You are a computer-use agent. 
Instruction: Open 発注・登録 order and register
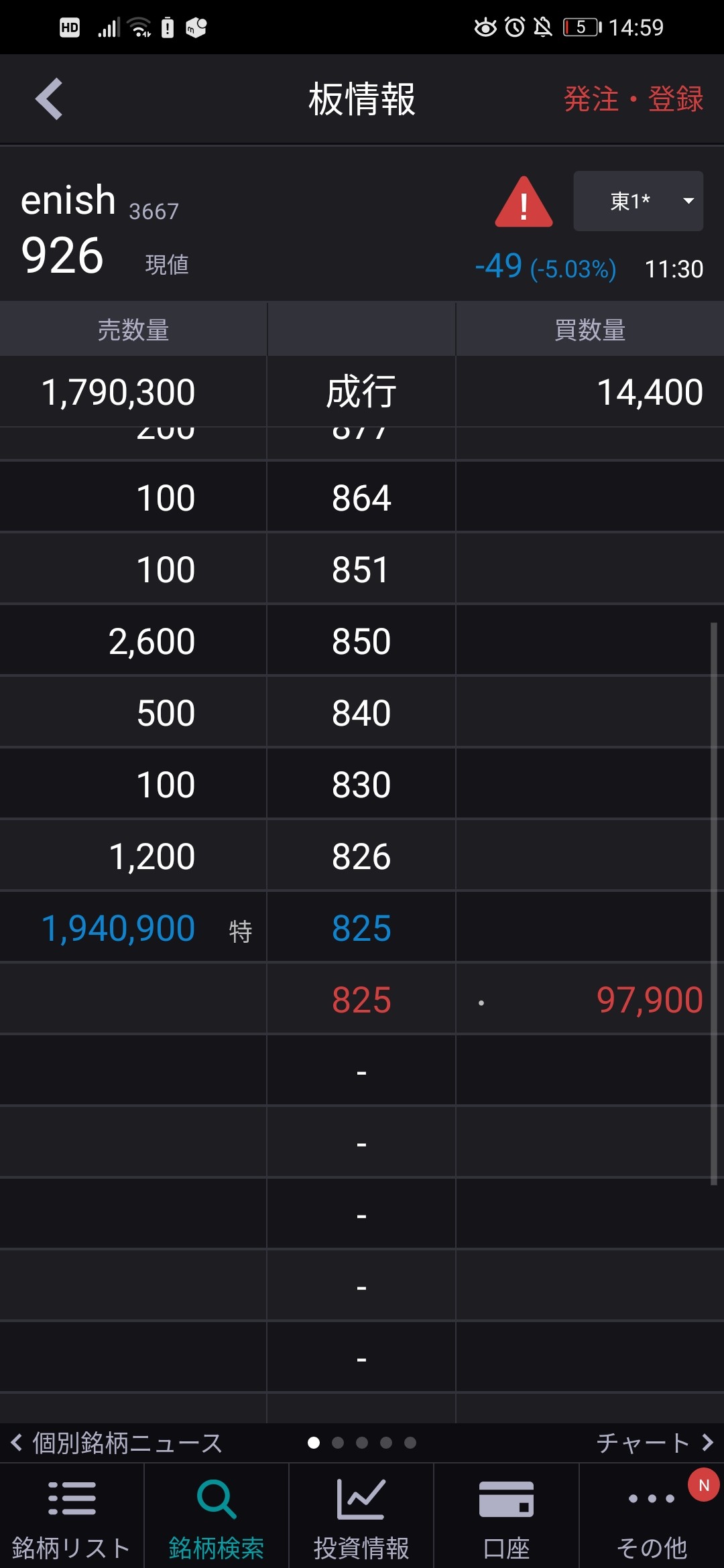click(633, 99)
